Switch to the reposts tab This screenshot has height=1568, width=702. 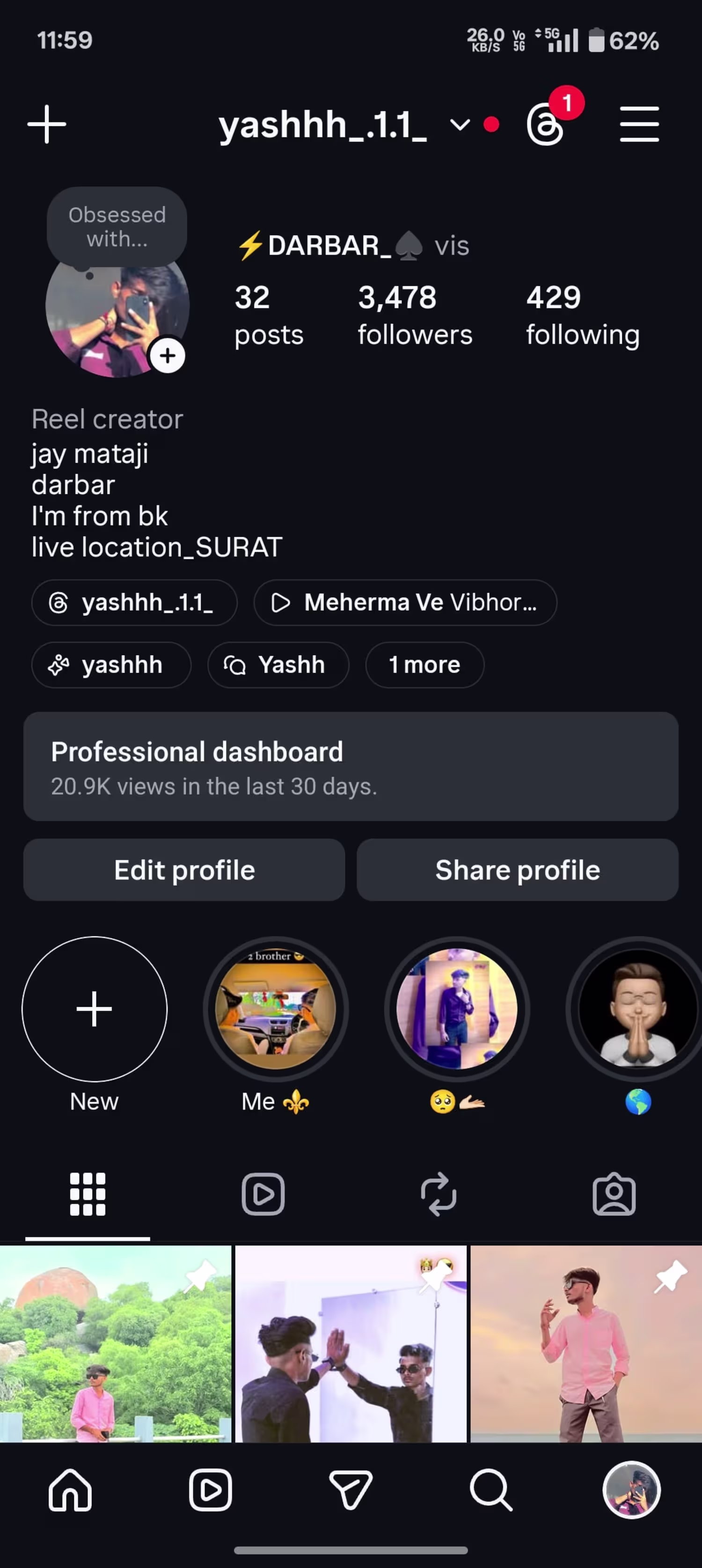439,1194
